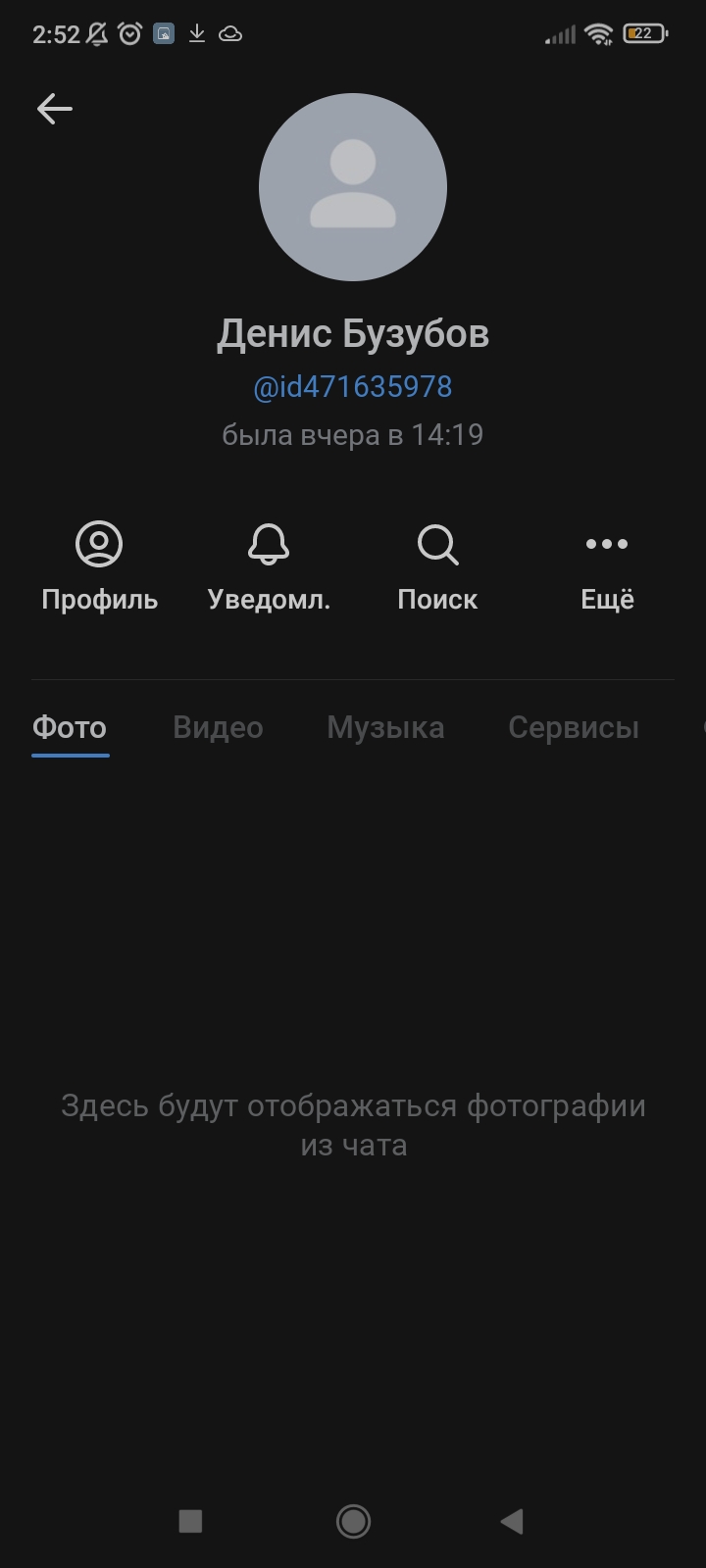Go back using the top arrow

click(x=55, y=109)
